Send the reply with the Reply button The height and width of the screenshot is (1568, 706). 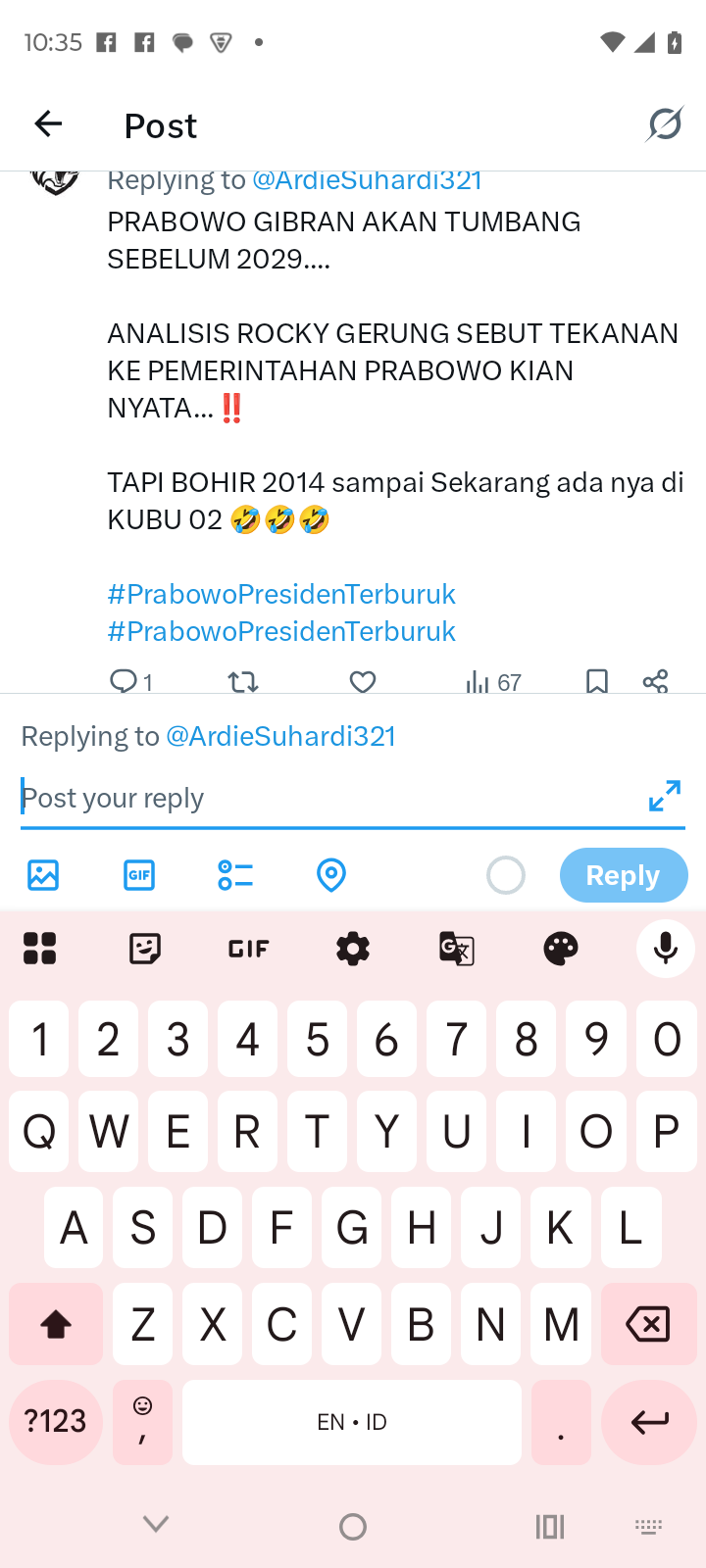623,874
